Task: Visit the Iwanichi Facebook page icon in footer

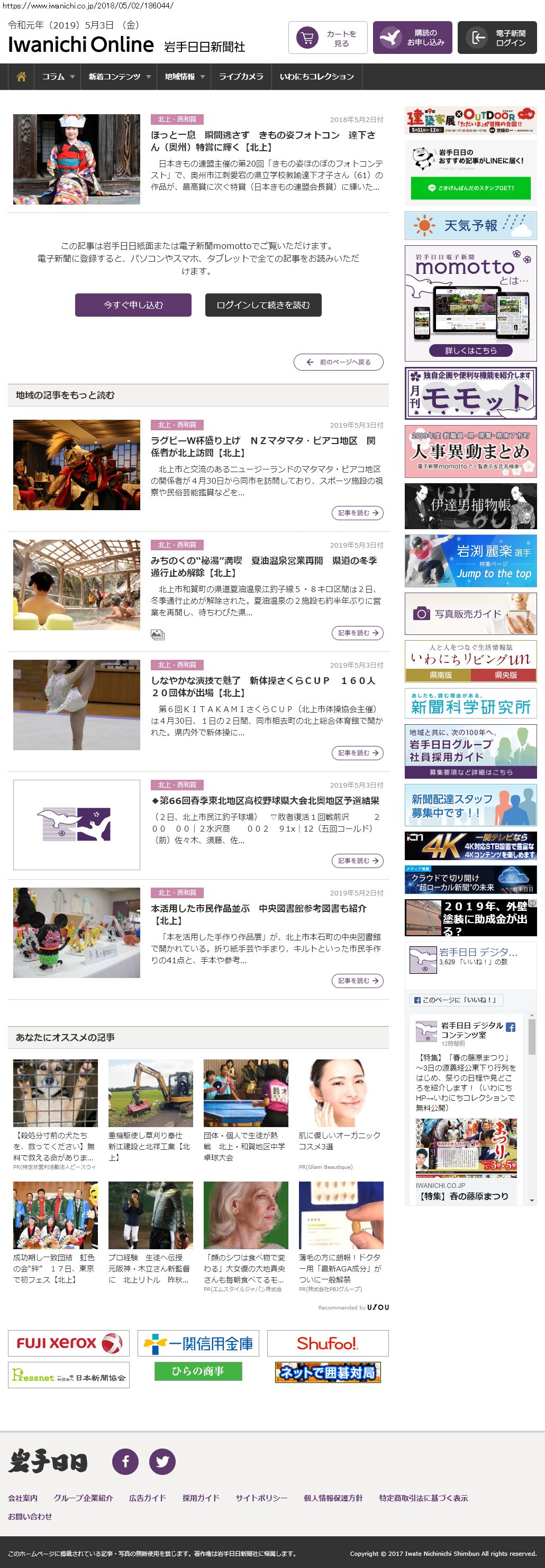Action: (125, 1462)
